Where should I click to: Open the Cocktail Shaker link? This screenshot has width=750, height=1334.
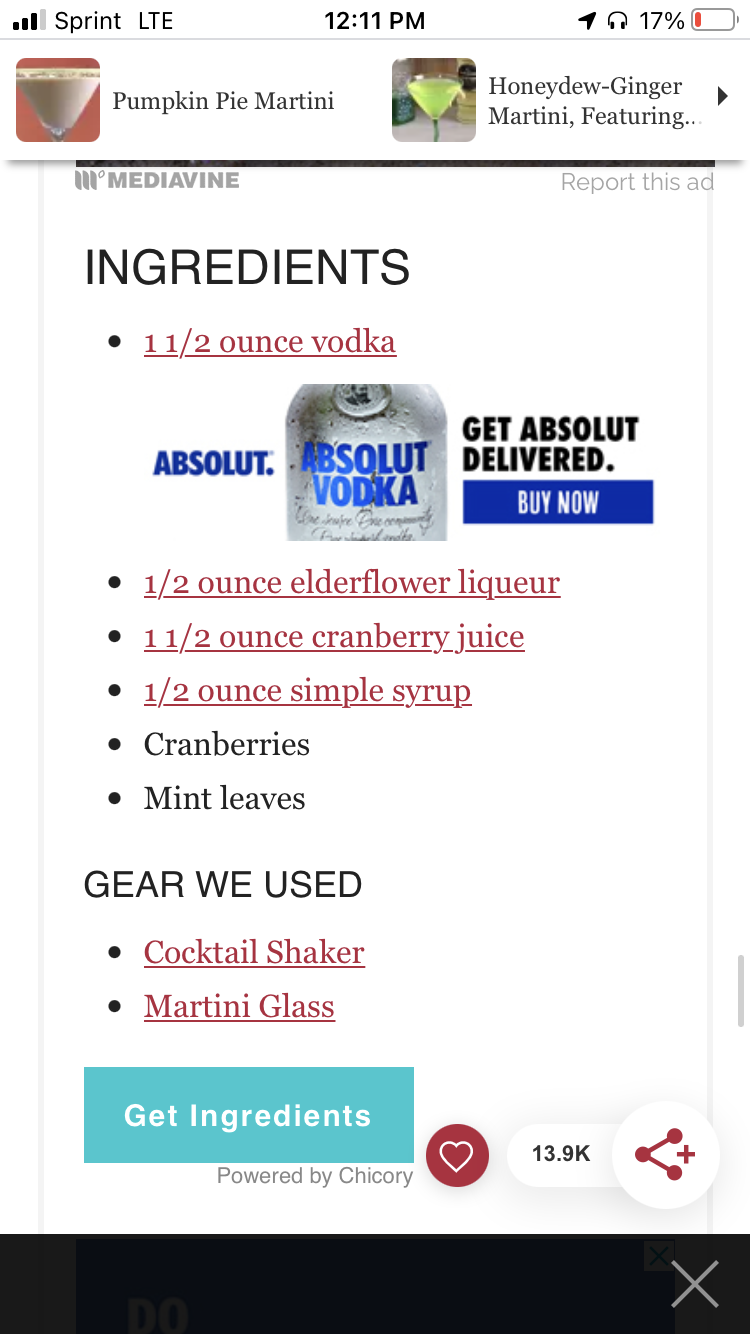[254, 952]
